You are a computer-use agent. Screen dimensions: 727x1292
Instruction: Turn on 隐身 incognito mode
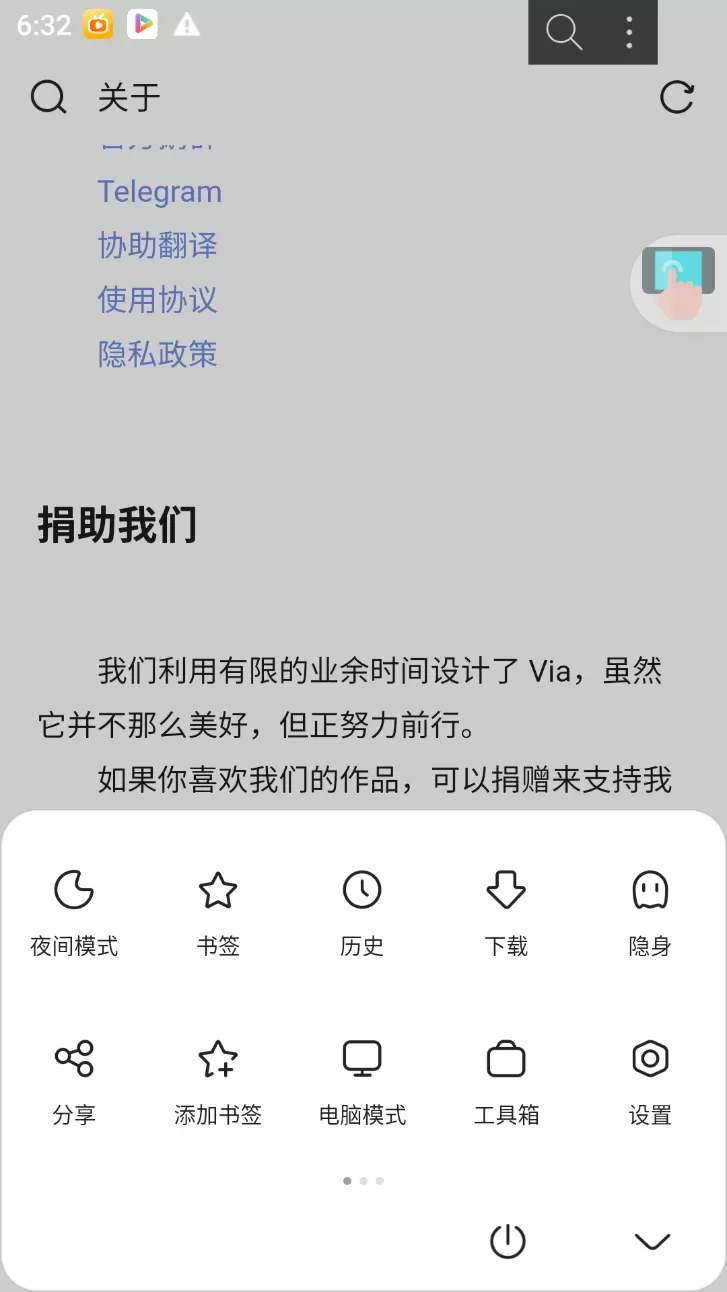[650, 912]
